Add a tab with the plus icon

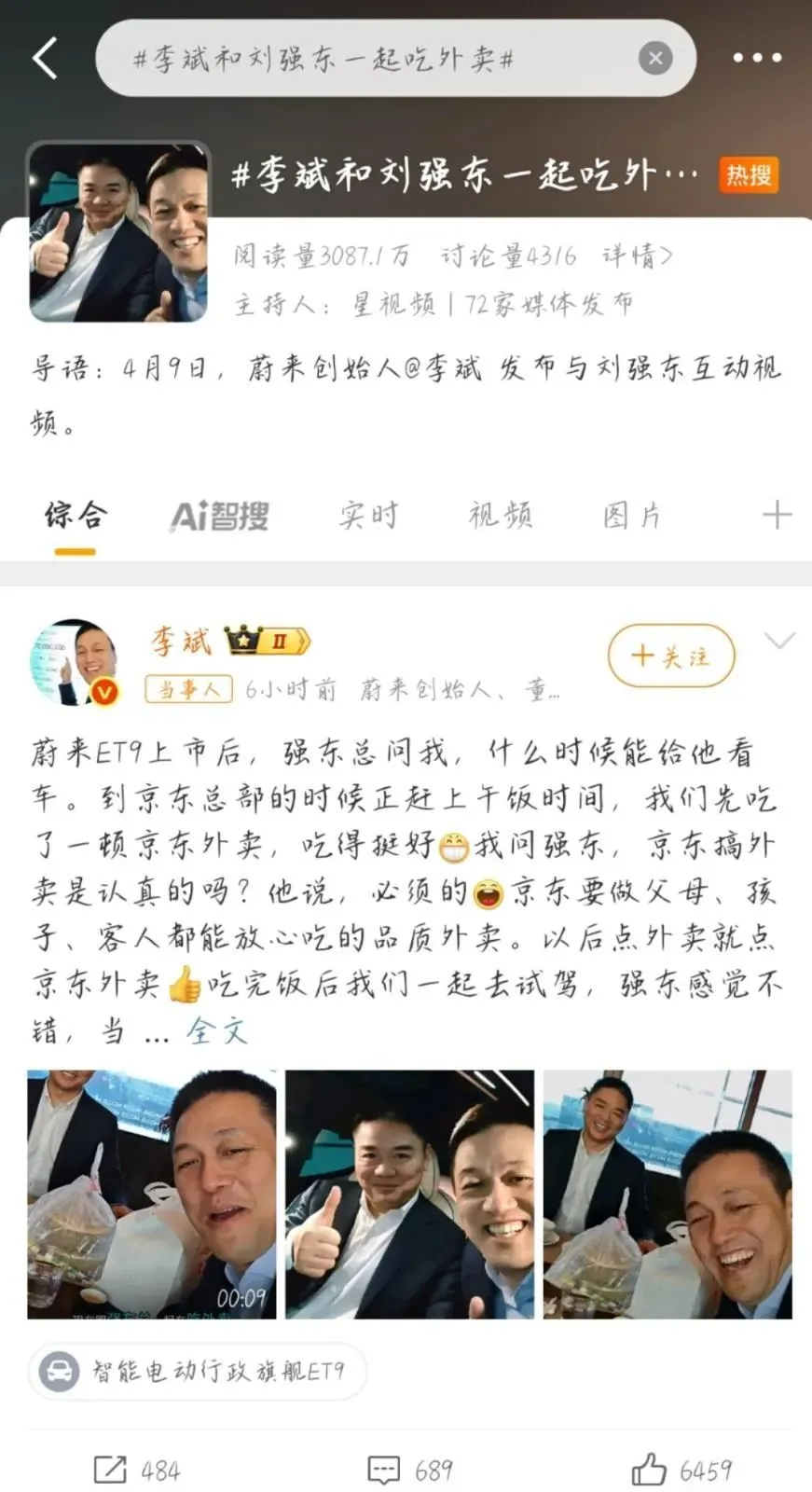point(776,515)
